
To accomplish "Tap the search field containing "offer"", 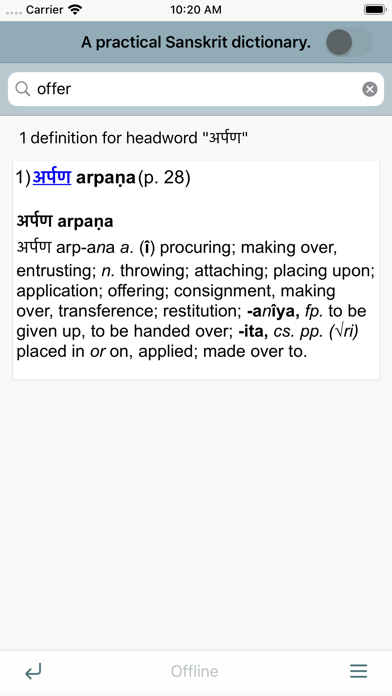I will click(196, 89).
